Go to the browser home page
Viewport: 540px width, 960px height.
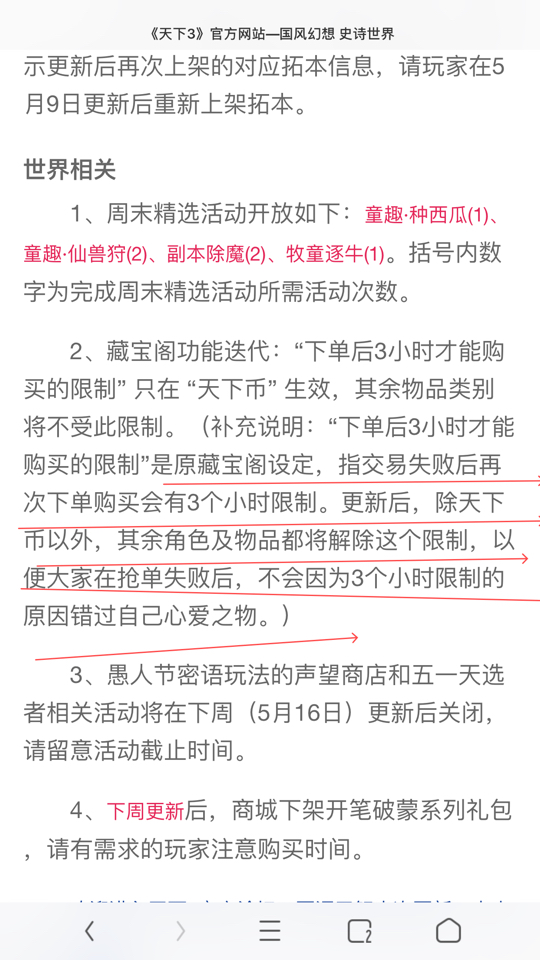pos(448,931)
